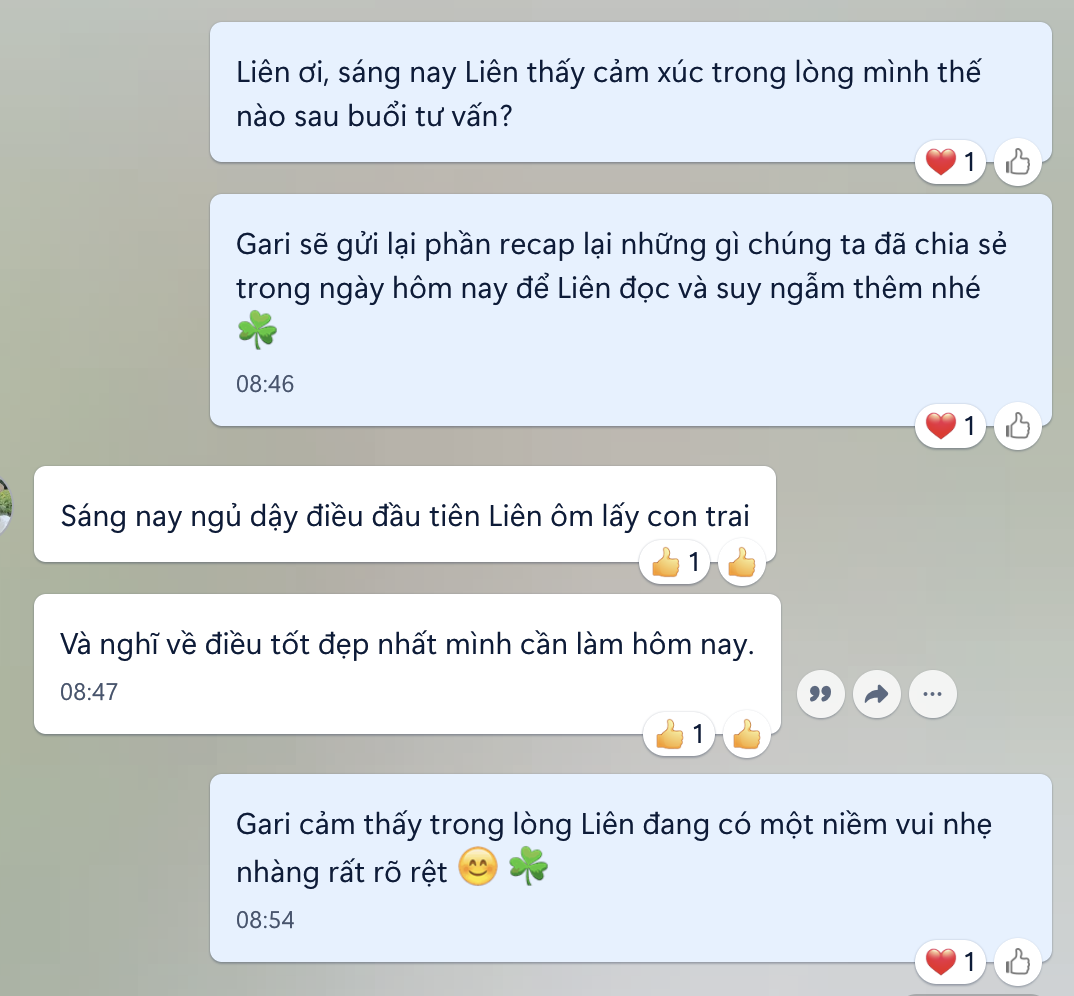Open heart reactions on the buổi tư vấn message
This screenshot has width=1074, height=996.
(951, 161)
